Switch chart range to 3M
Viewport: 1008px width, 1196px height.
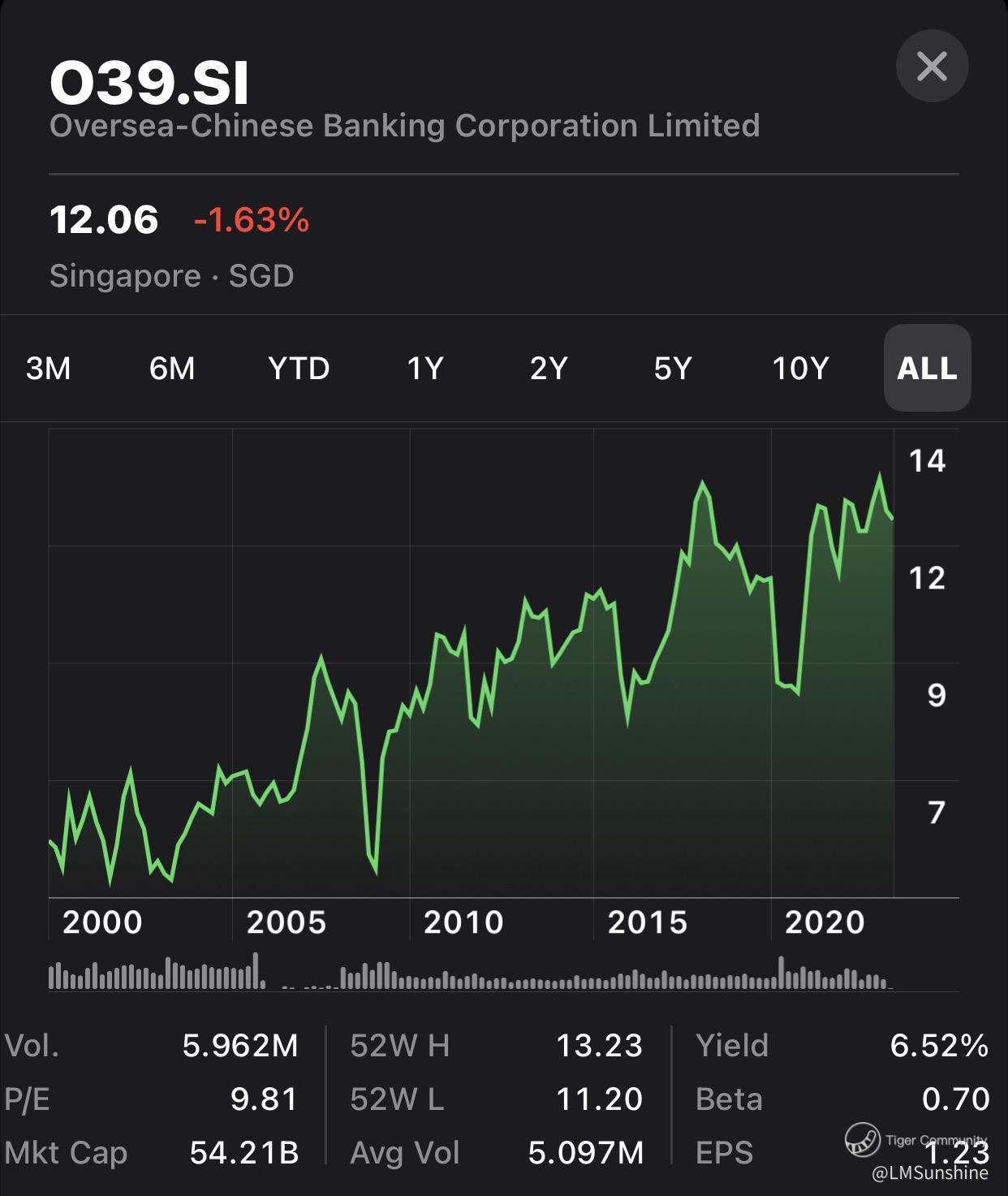tap(49, 369)
